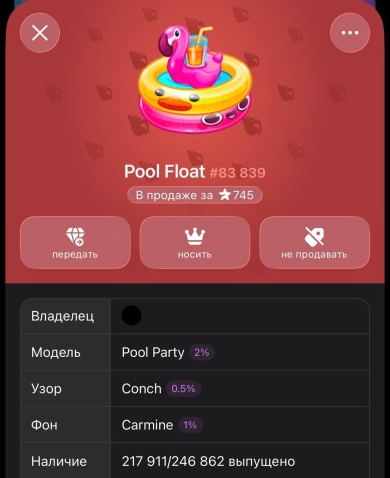Tap the 1% rarity badge for Carmine
390x478 pixels.
coord(190,425)
